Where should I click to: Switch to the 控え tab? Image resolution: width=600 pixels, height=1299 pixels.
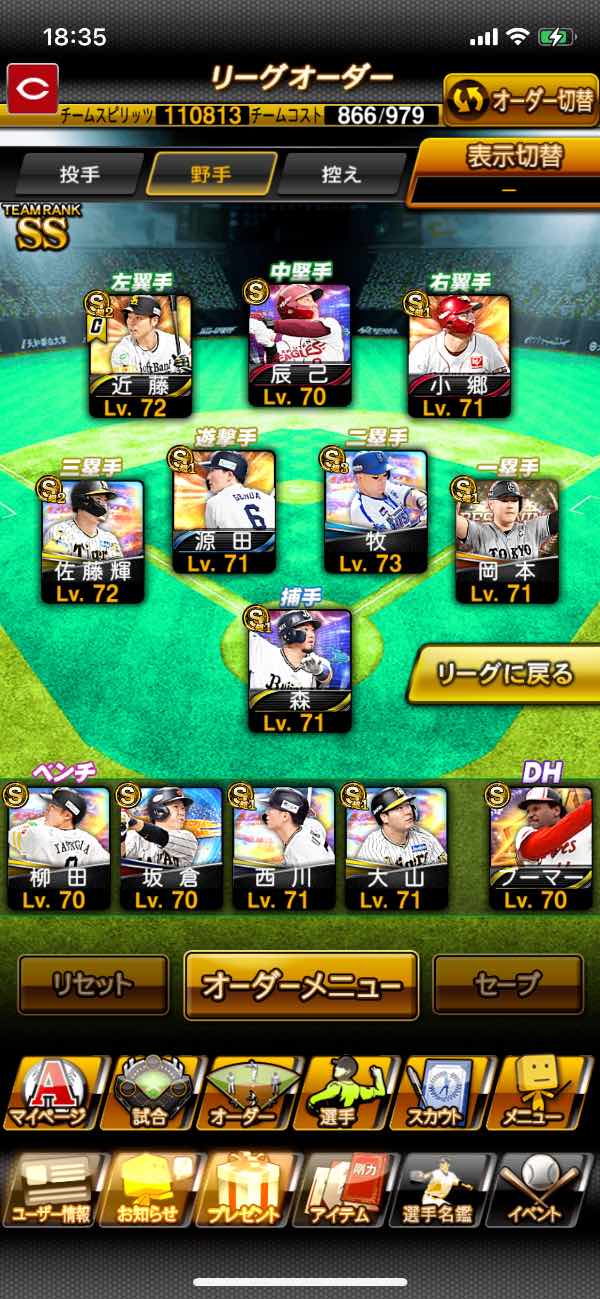341,174
